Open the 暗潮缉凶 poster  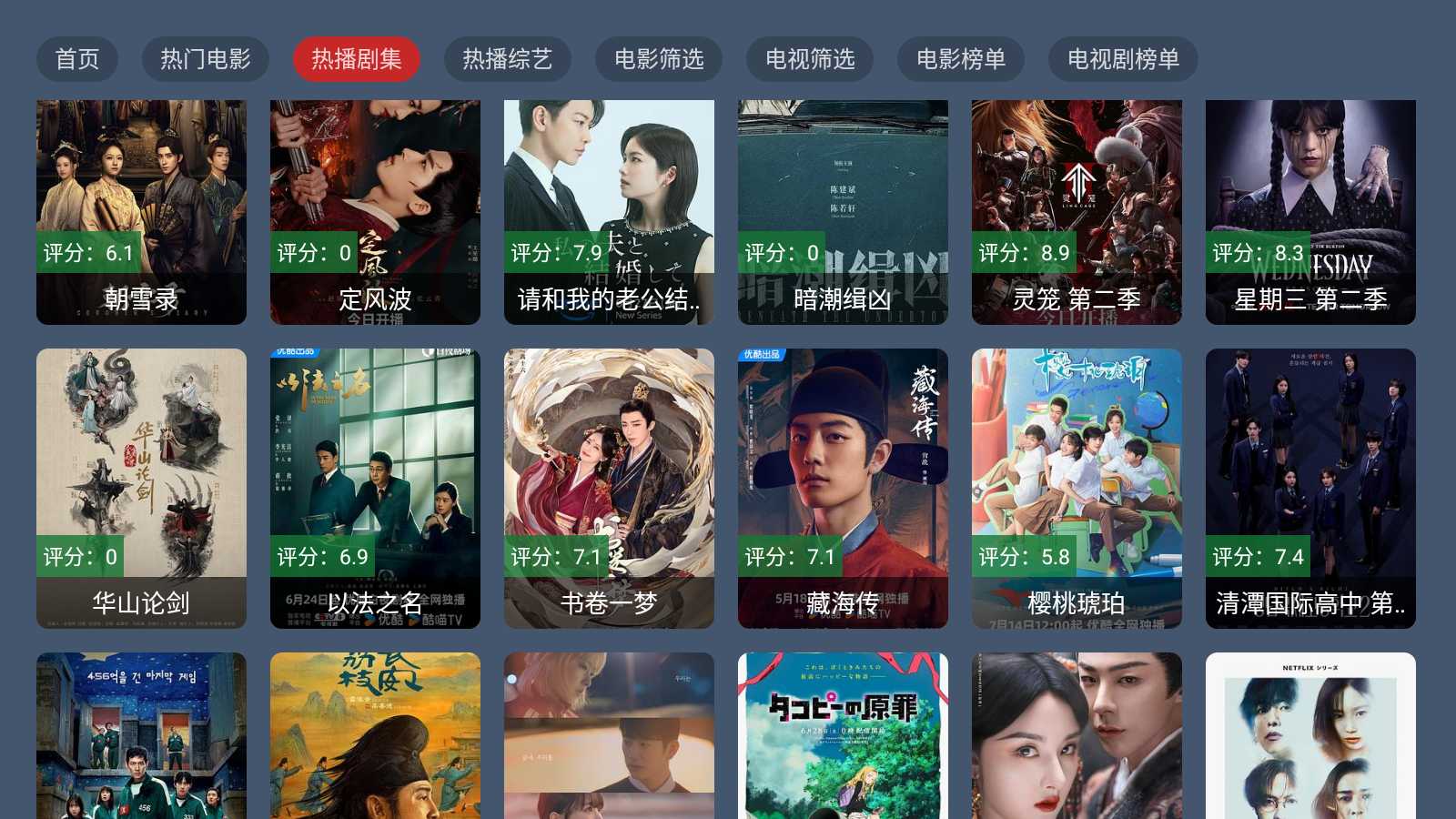point(843,212)
